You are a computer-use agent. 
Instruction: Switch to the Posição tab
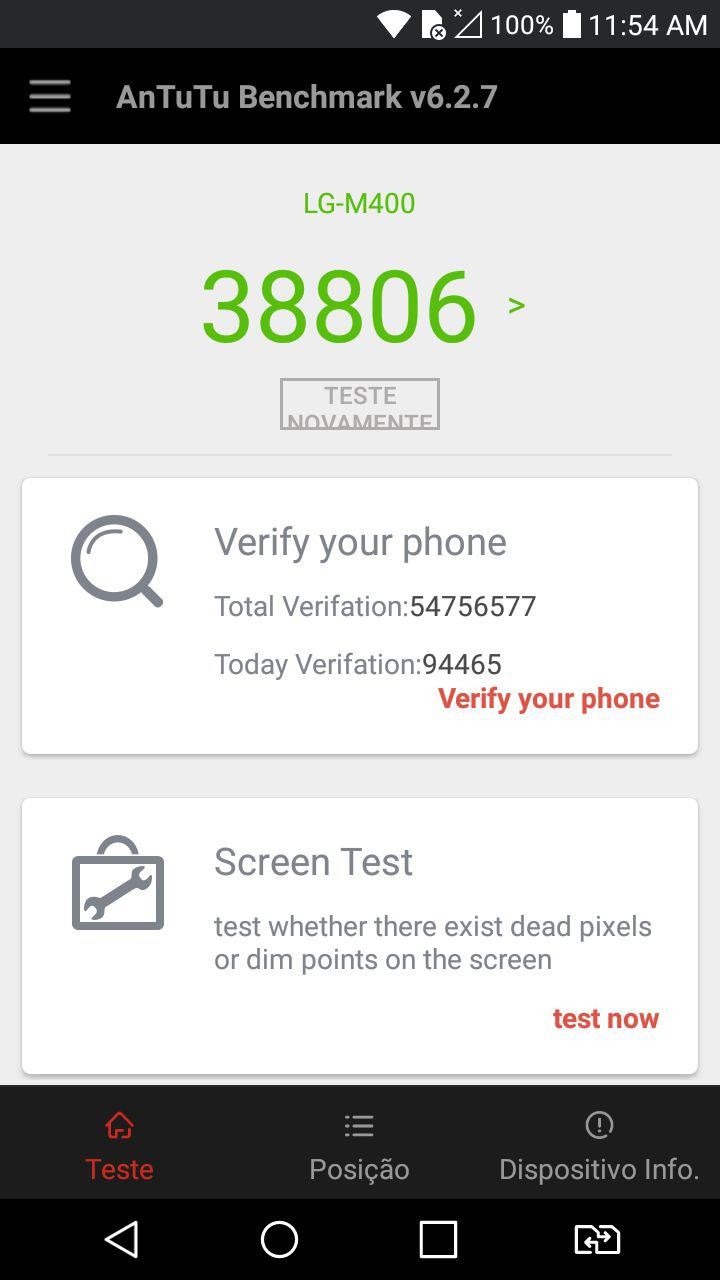point(359,1145)
